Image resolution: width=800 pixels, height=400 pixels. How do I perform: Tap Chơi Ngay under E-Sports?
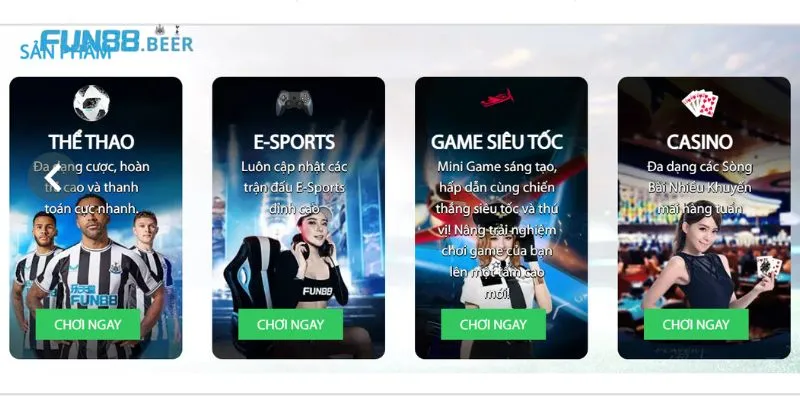point(290,324)
